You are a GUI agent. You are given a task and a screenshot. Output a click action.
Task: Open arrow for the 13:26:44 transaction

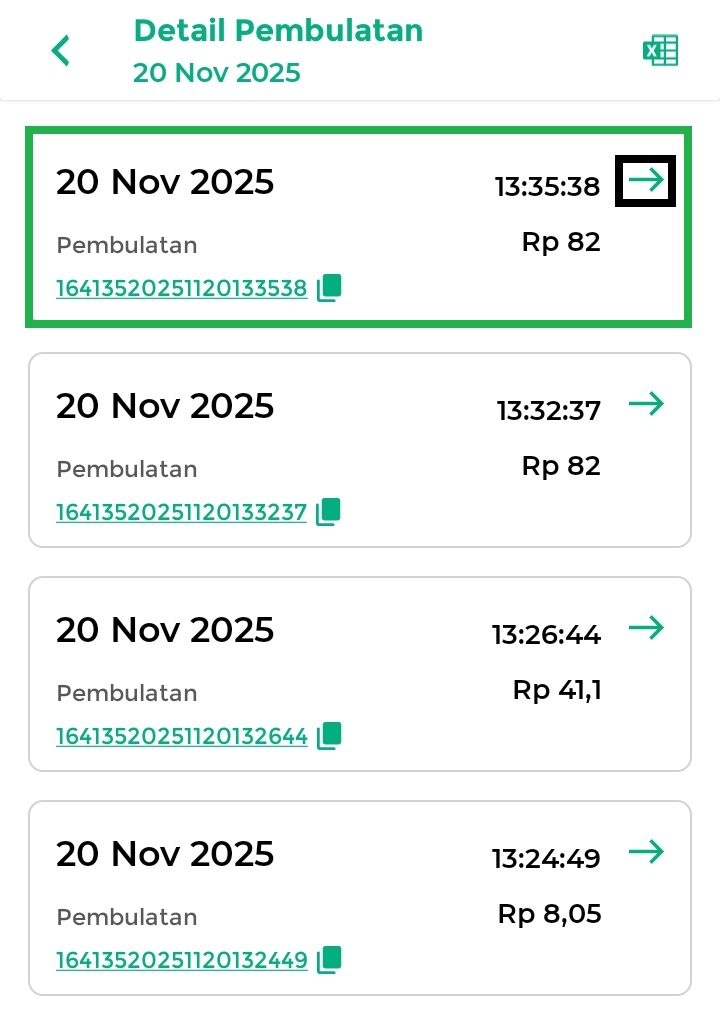tap(646, 628)
